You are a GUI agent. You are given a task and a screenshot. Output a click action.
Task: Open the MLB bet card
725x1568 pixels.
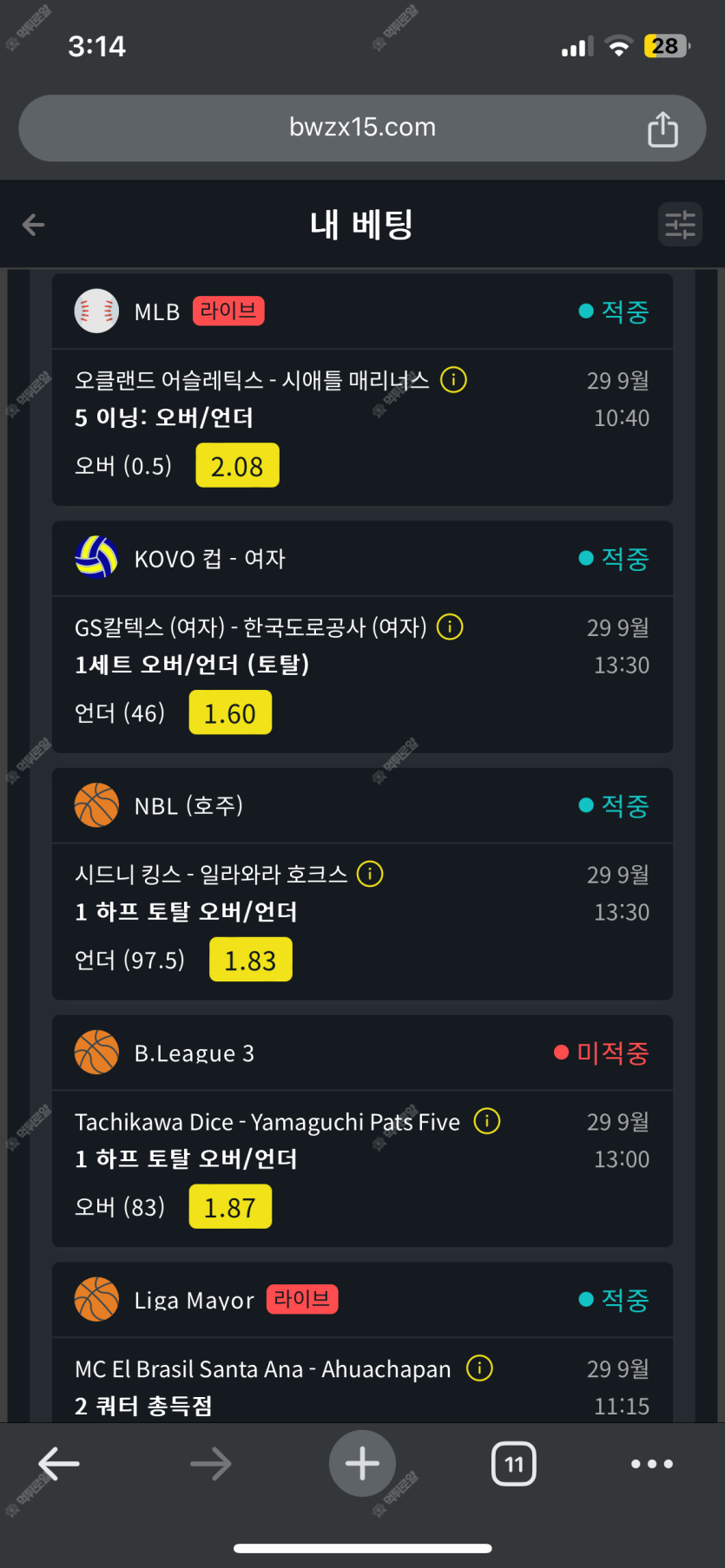[362, 390]
